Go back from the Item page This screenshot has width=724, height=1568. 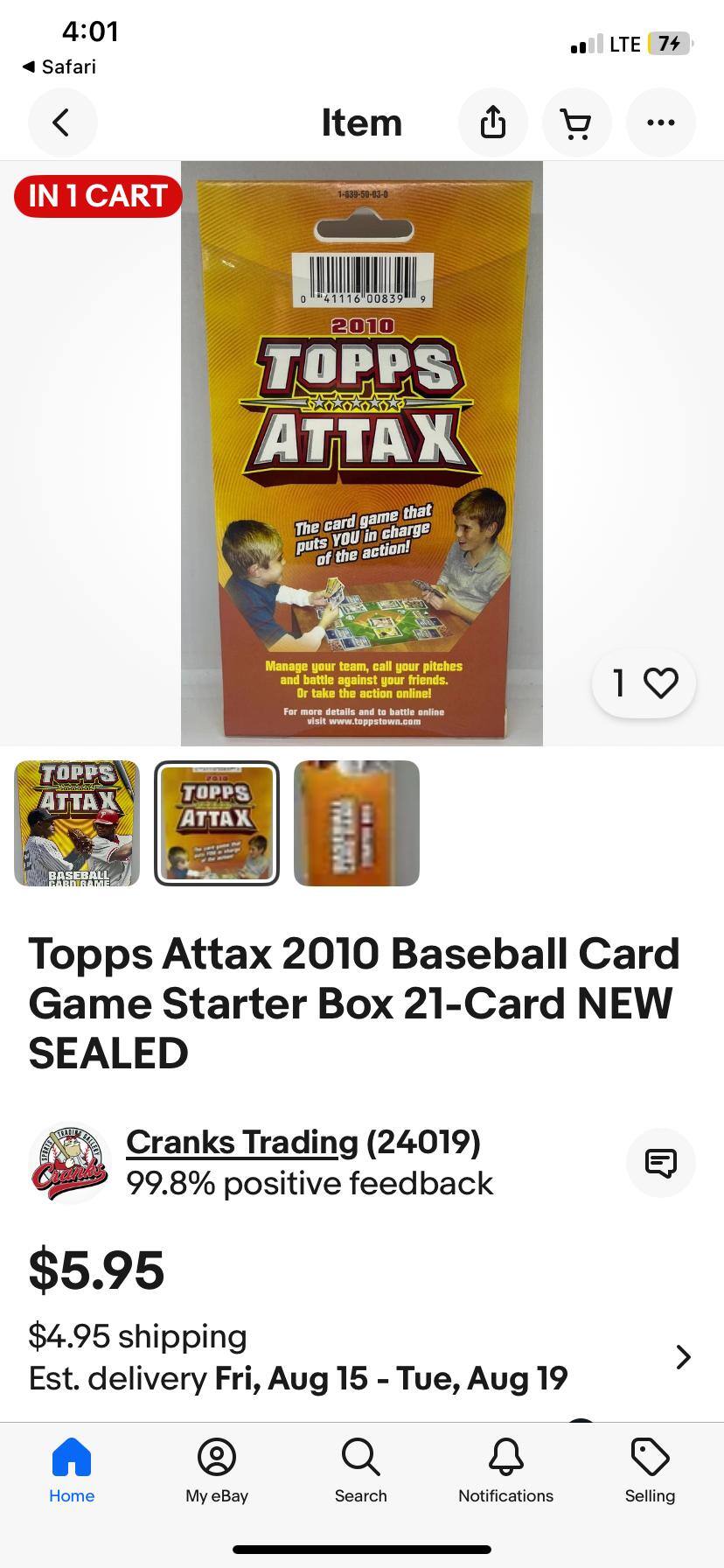[x=61, y=122]
